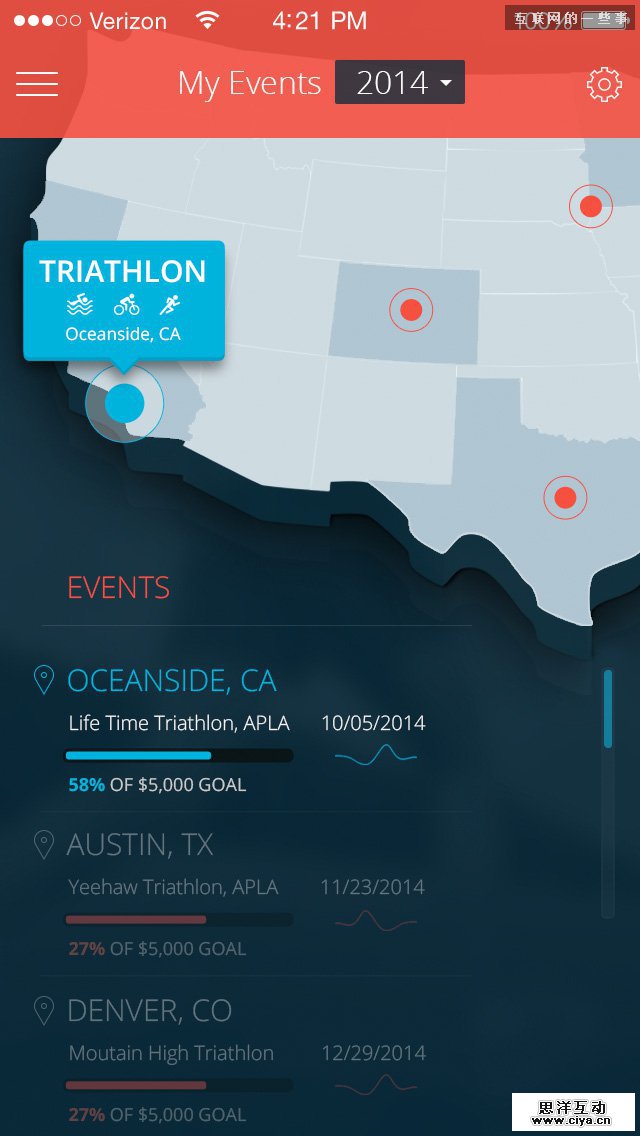Expand the 2014 year dropdown
This screenshot has width=640, height=1136.
400,83
